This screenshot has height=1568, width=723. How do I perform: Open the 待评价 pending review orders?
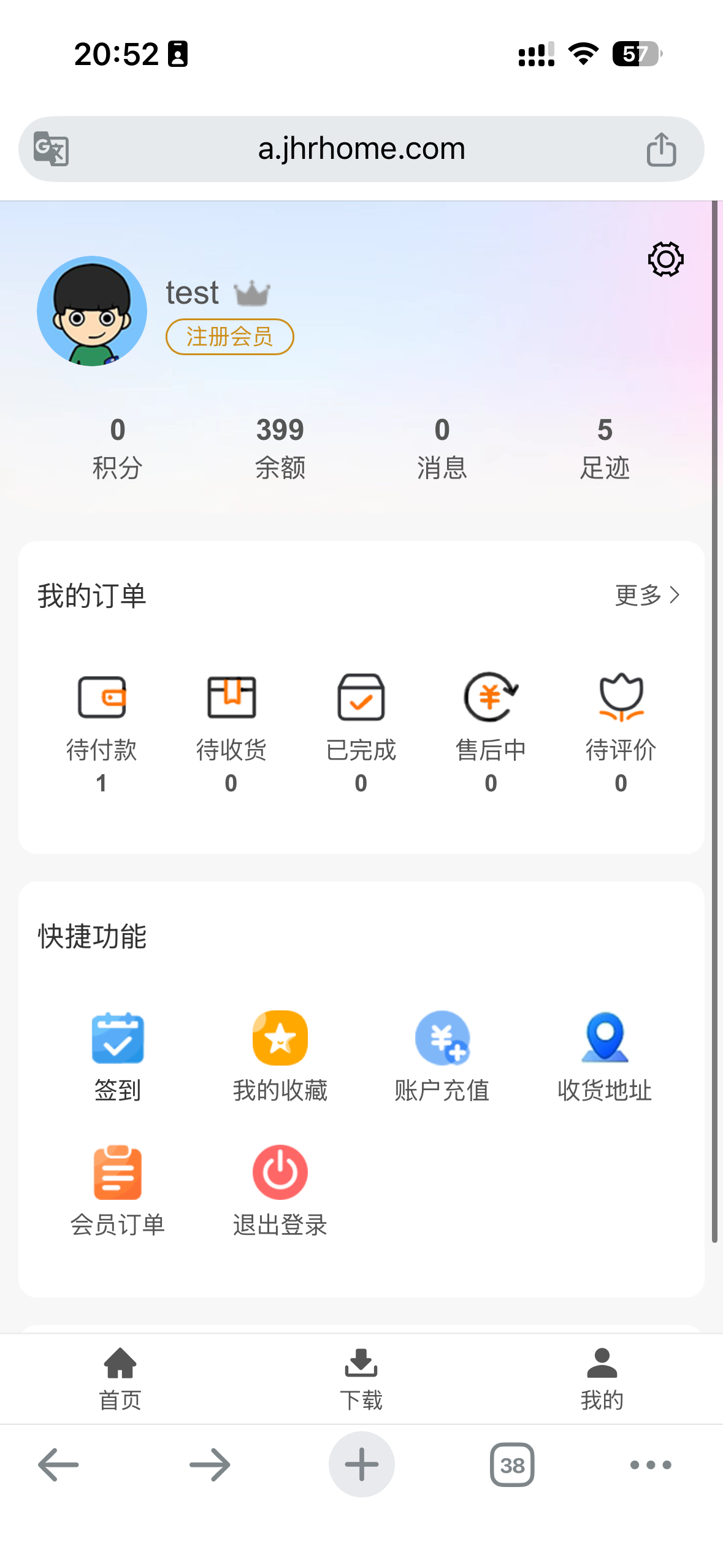pos(621,724)
